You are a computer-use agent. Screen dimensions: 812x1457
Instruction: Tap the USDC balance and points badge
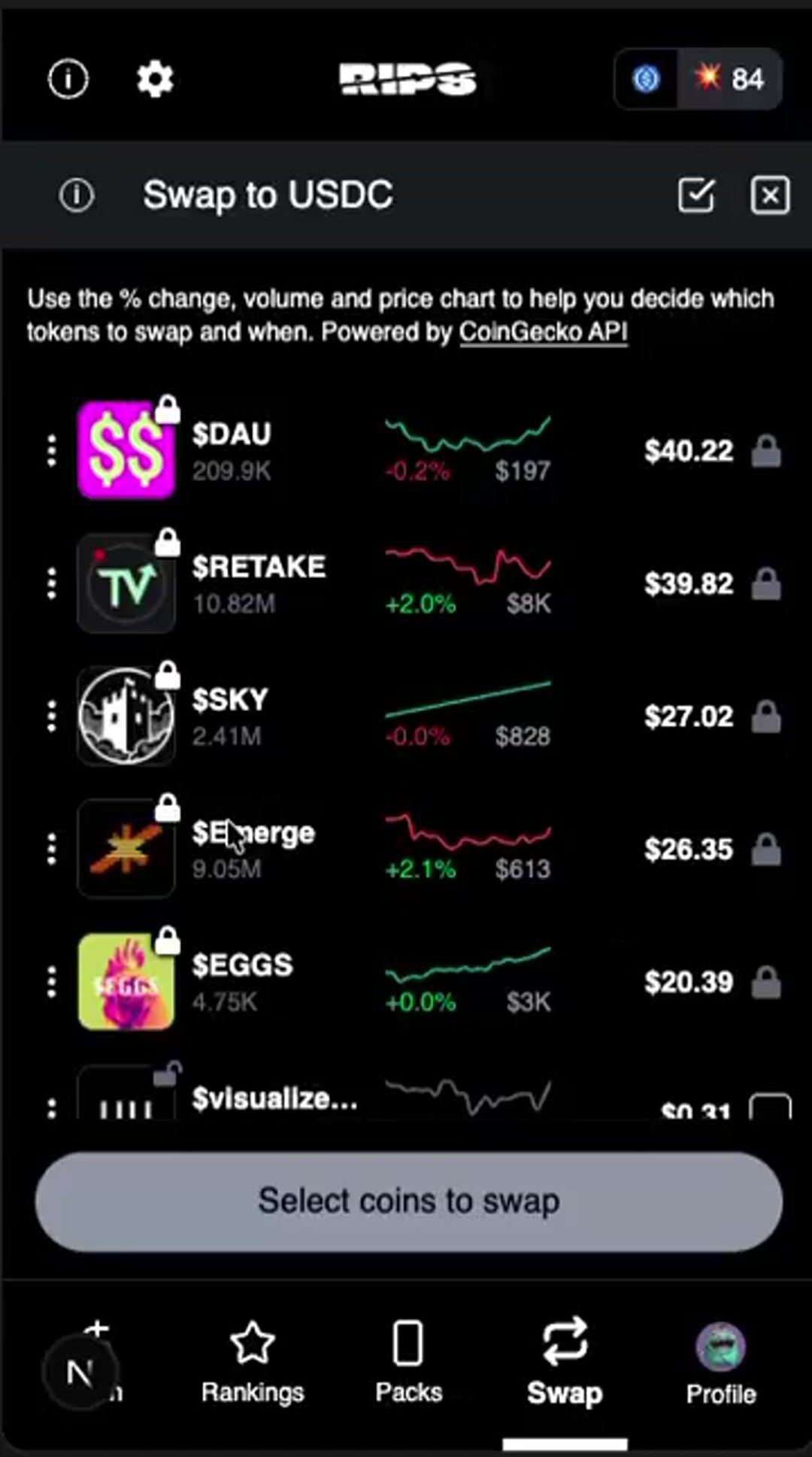698,79
